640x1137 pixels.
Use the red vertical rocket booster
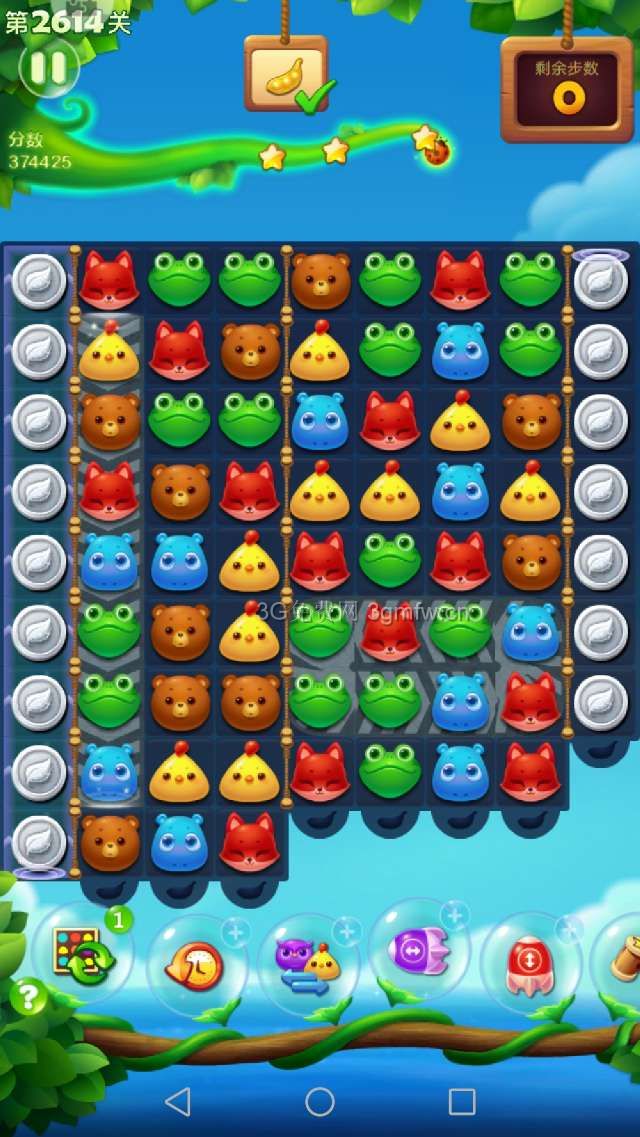point(530,964)
